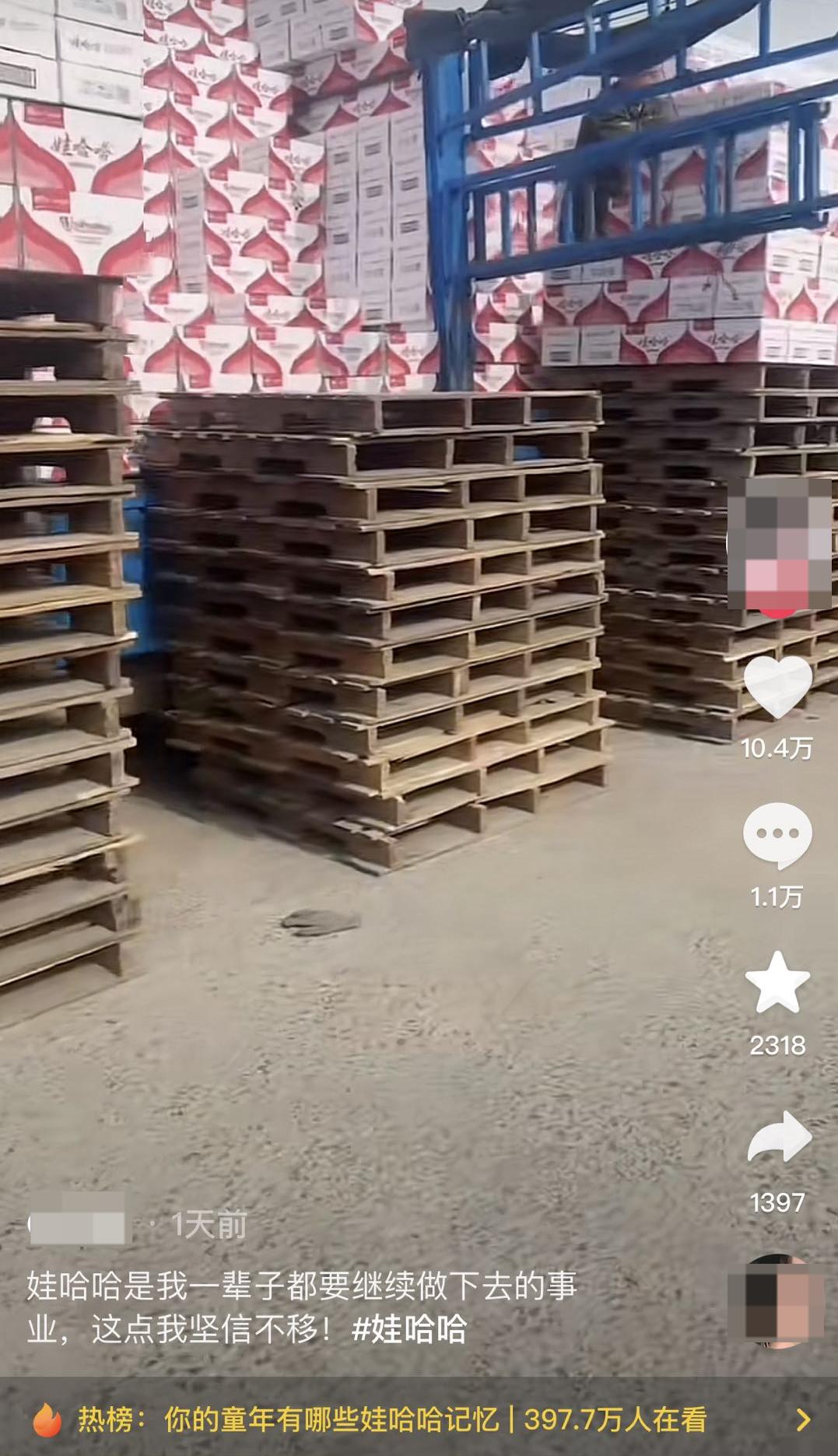Like this video with the heart icon
Viewport: 838px width, 1456px height.
[777, 686]
